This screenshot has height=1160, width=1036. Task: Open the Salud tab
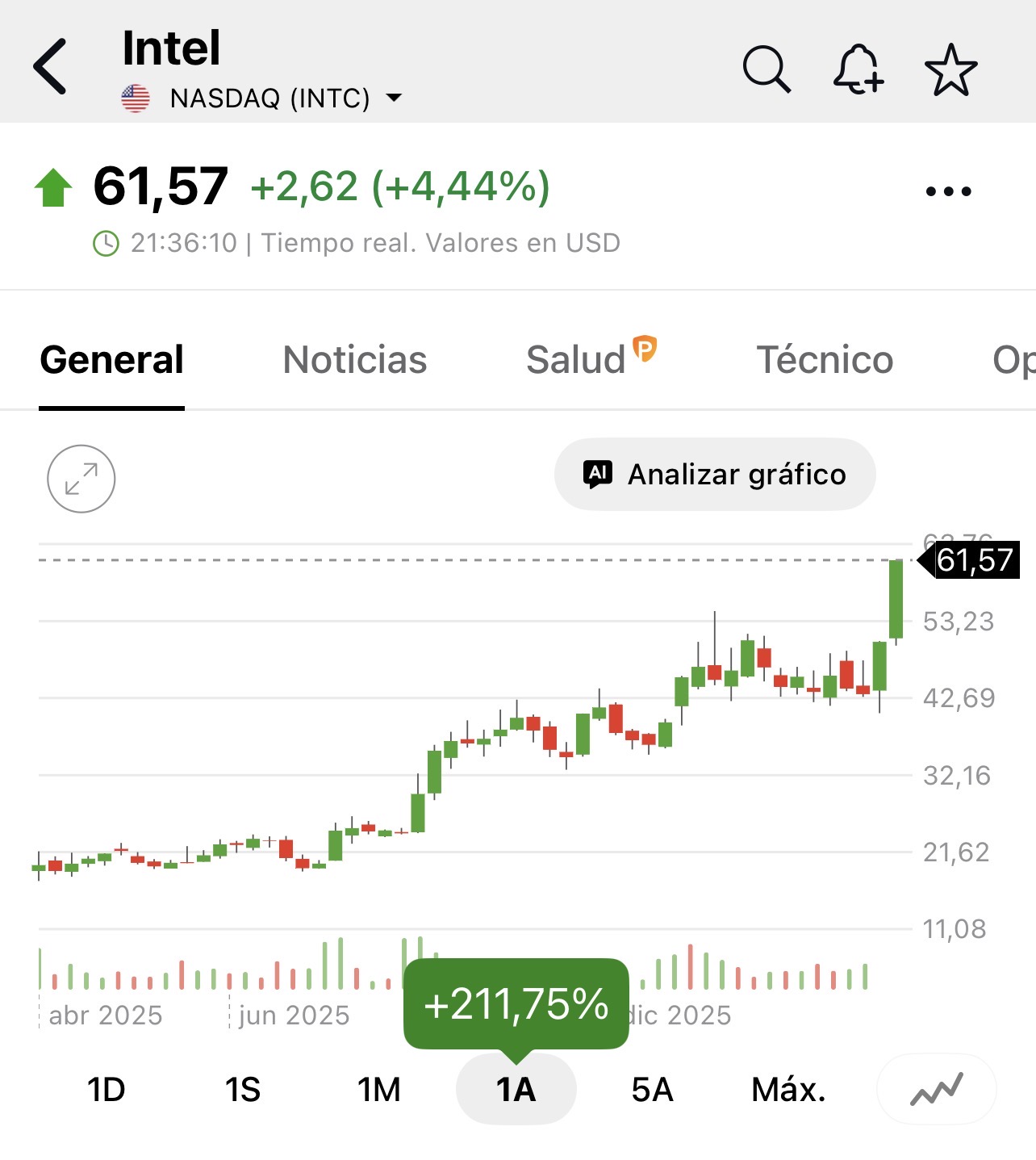(x=576, y=360)
